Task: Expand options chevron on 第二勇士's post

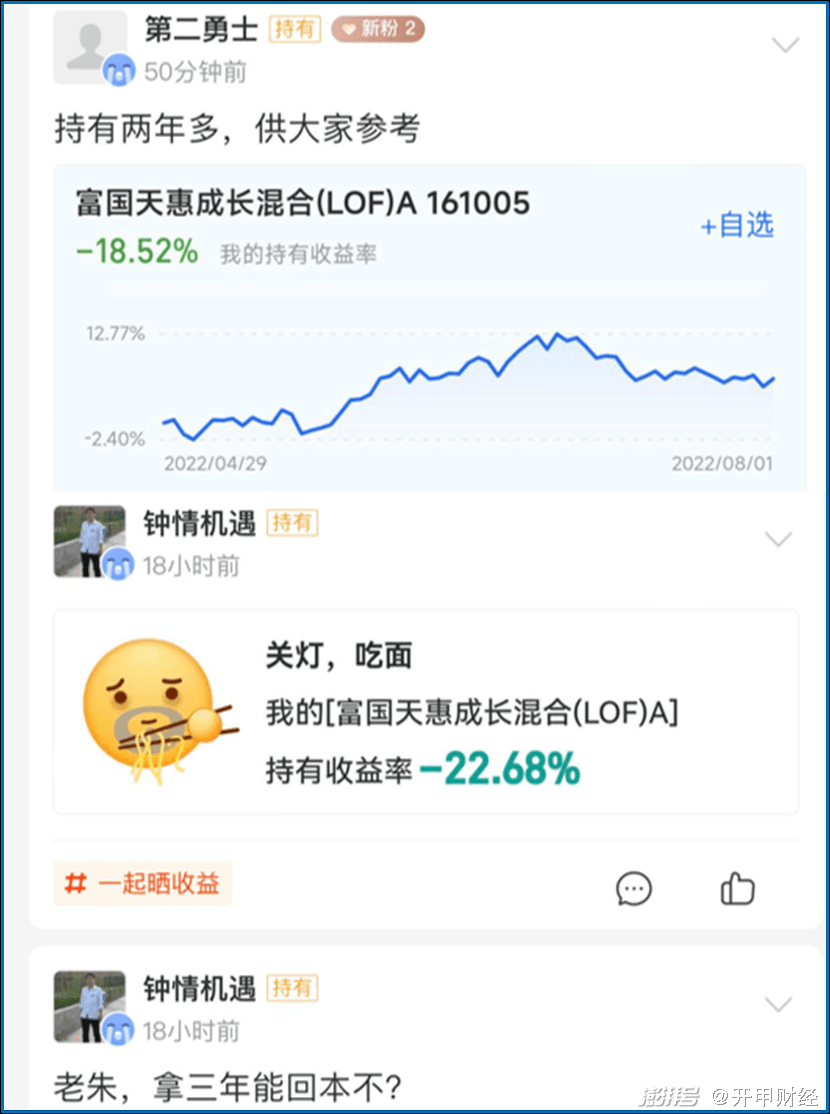Action: tap(785, 45)
